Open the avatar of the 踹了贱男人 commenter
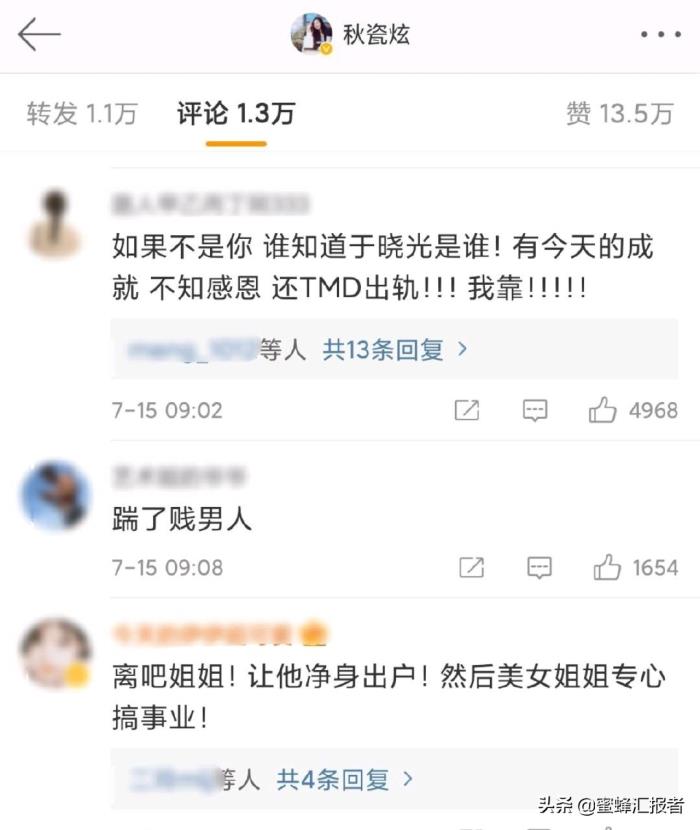 click(x=55, y=496)
